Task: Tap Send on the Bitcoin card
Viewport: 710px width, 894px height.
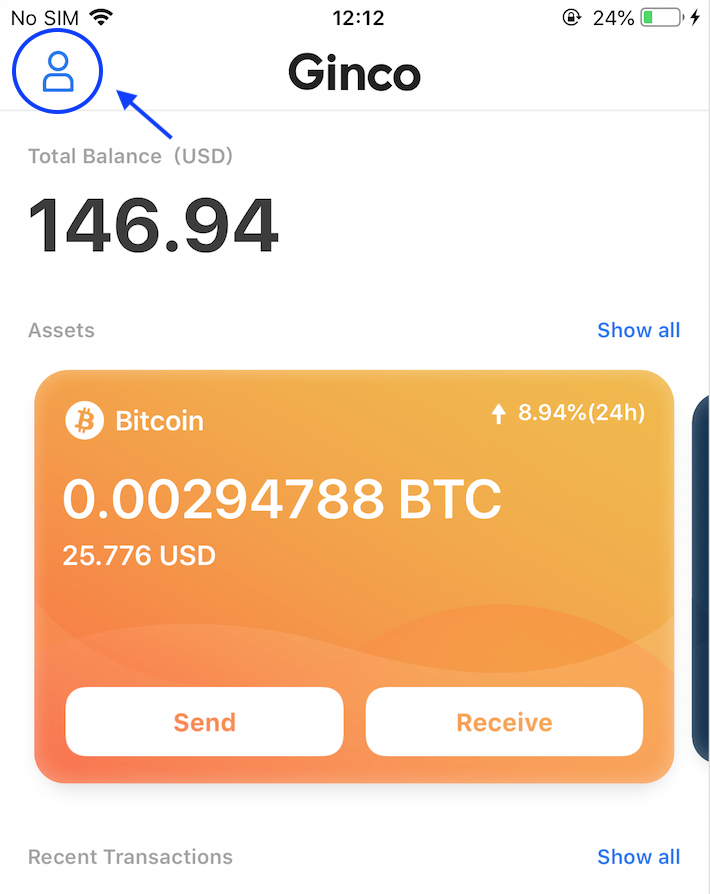Action: 204,722
